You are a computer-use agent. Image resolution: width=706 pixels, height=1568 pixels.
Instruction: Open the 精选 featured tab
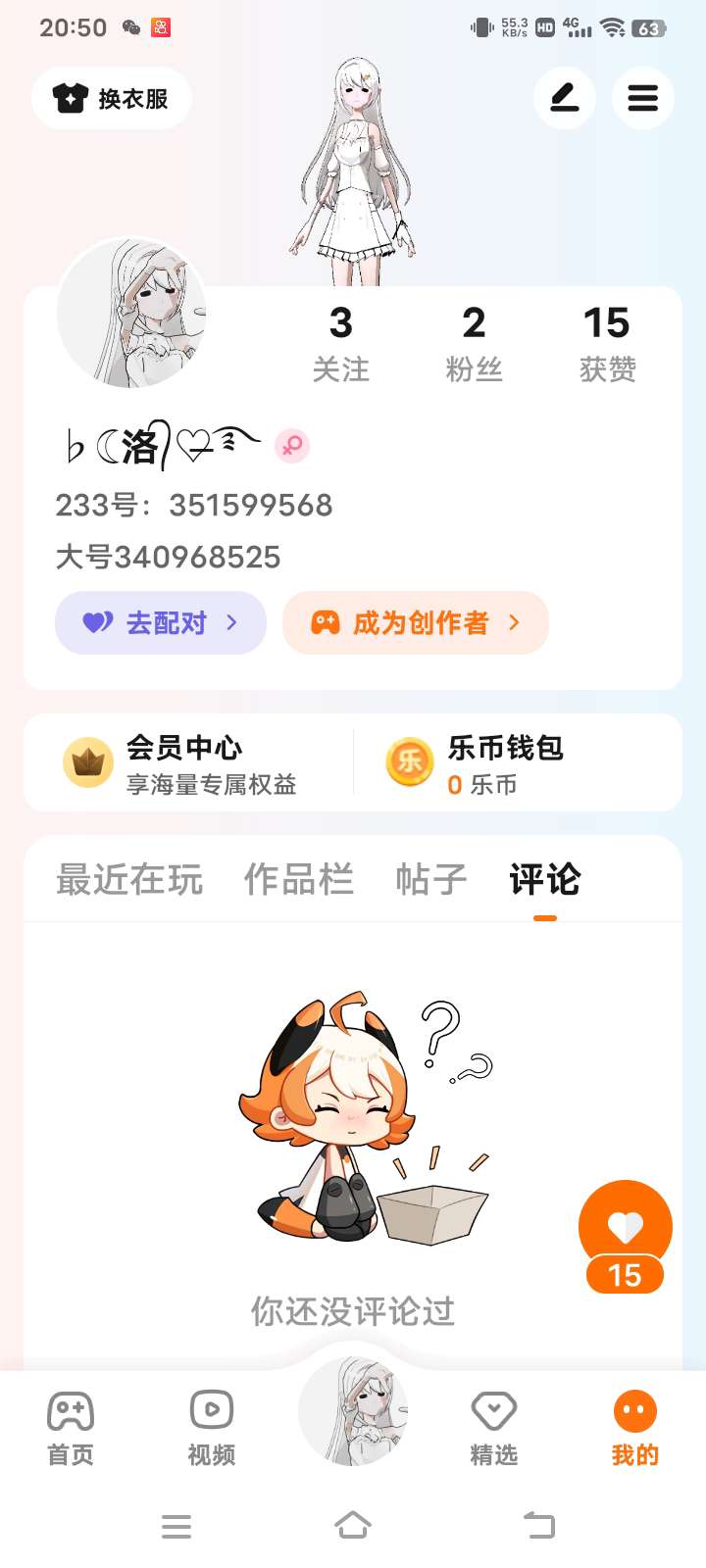[x=494, y=1428]
